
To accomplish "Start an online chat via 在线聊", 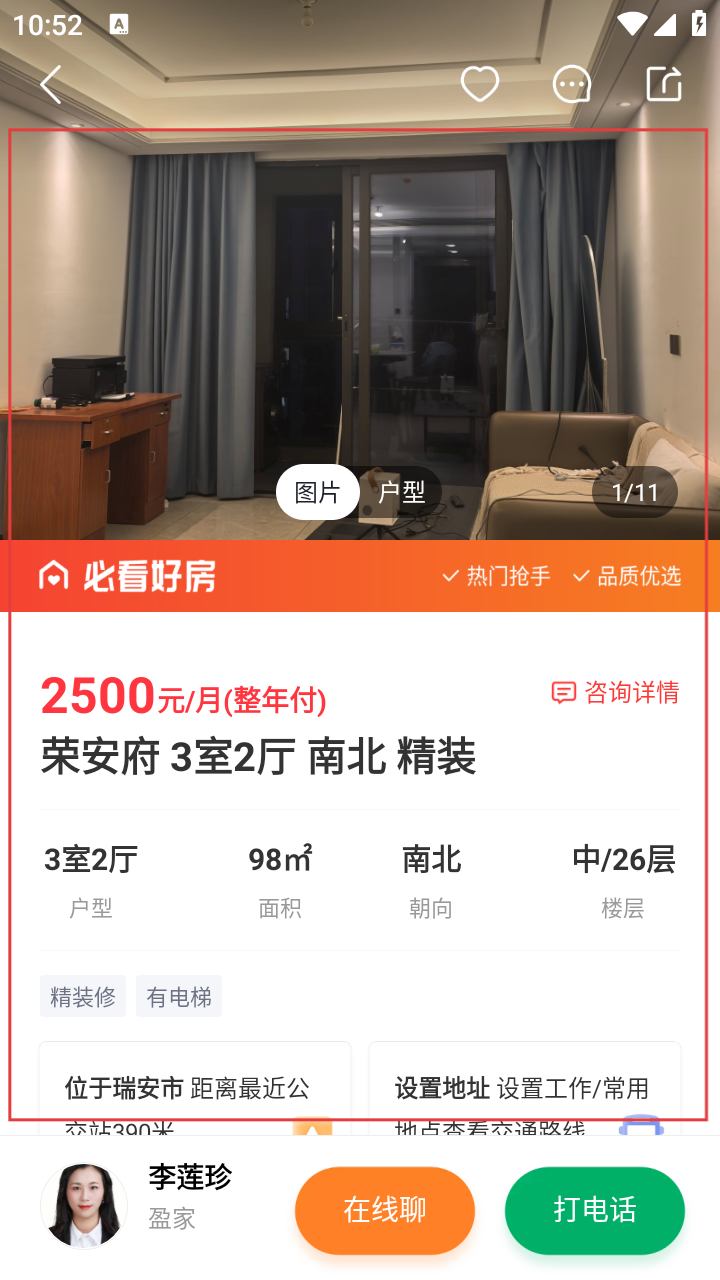I will point(384,1210).
